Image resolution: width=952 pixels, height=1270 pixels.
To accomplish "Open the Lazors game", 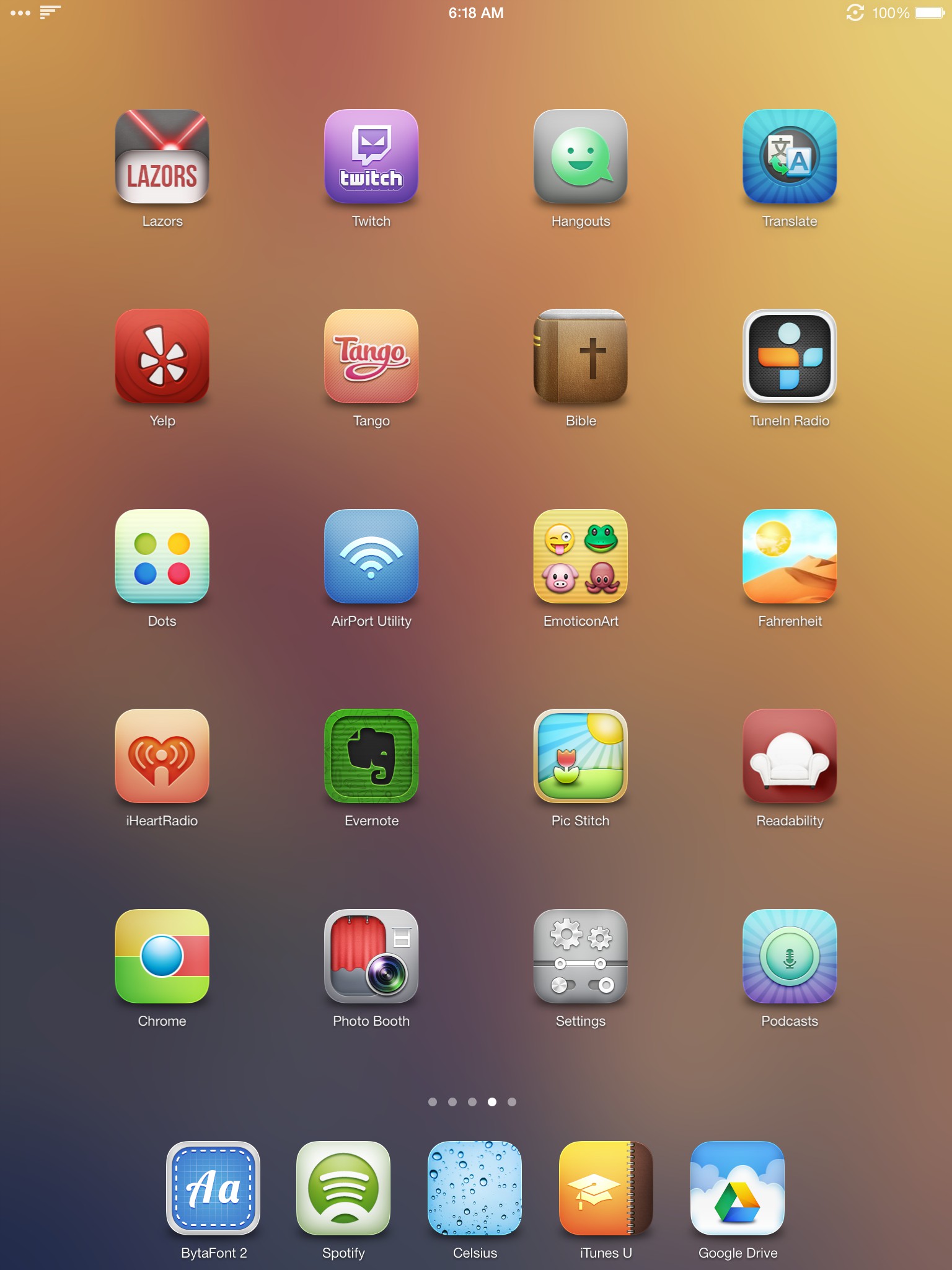I will tap(162, 156).
